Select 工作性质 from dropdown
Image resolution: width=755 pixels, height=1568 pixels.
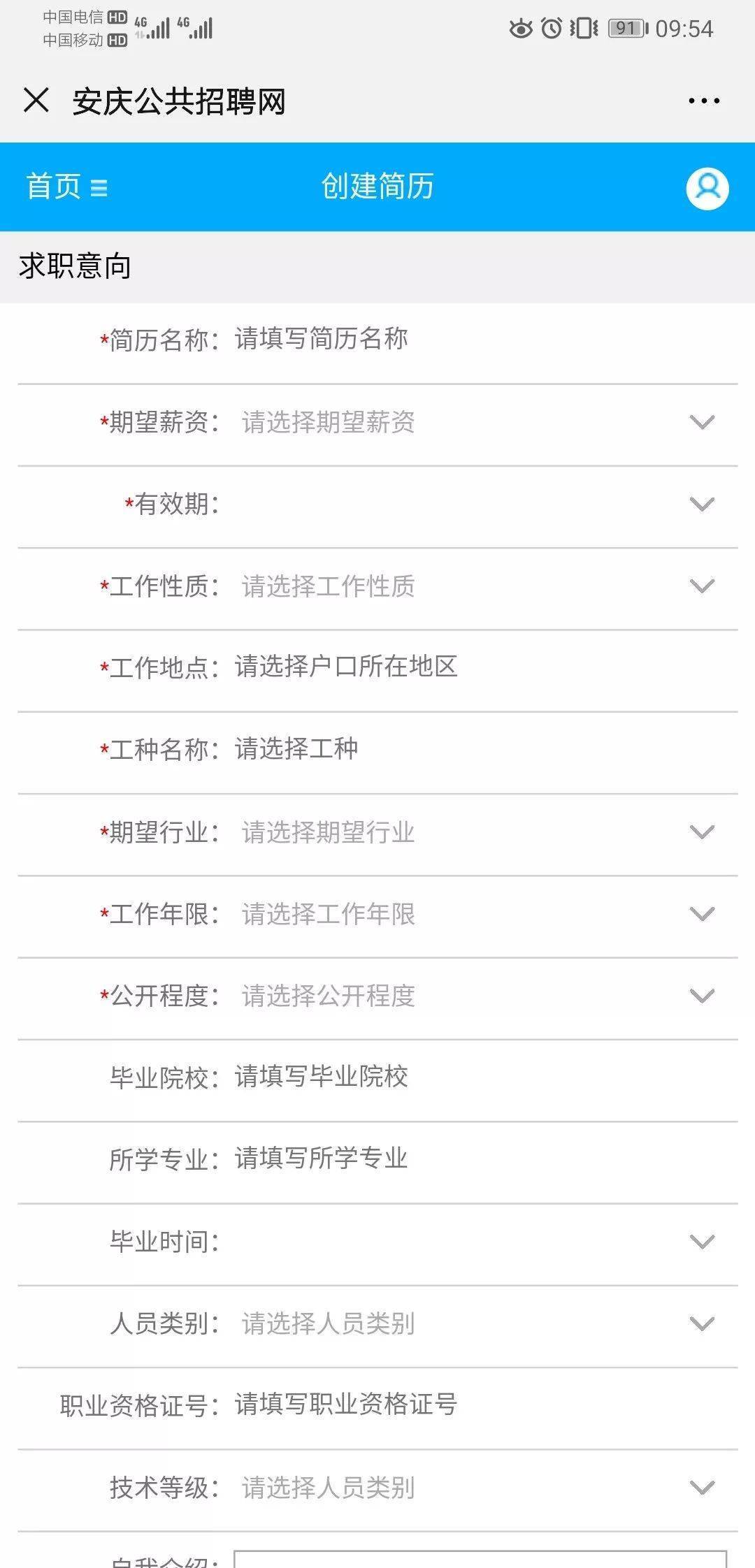pos(475,586)
